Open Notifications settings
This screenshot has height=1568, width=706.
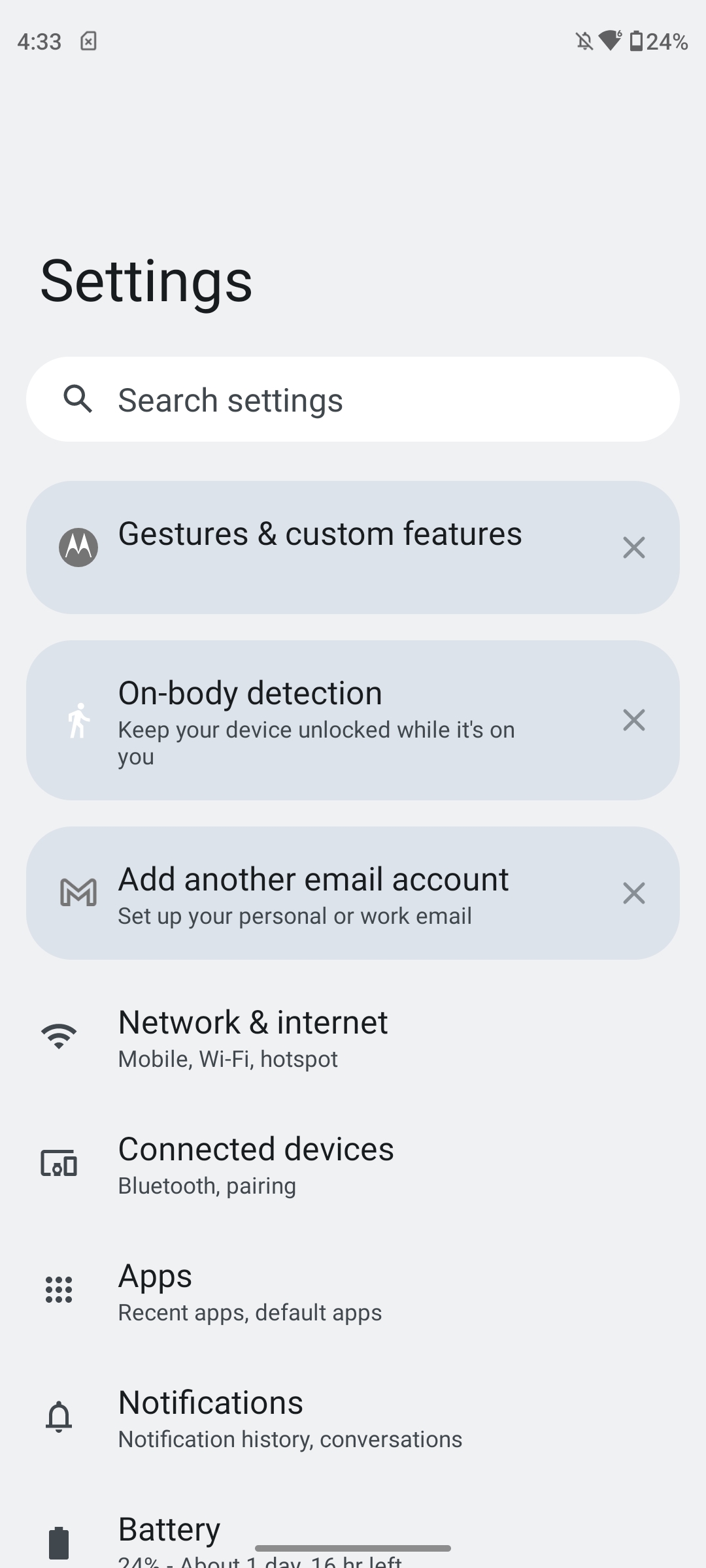point(353,1418)
